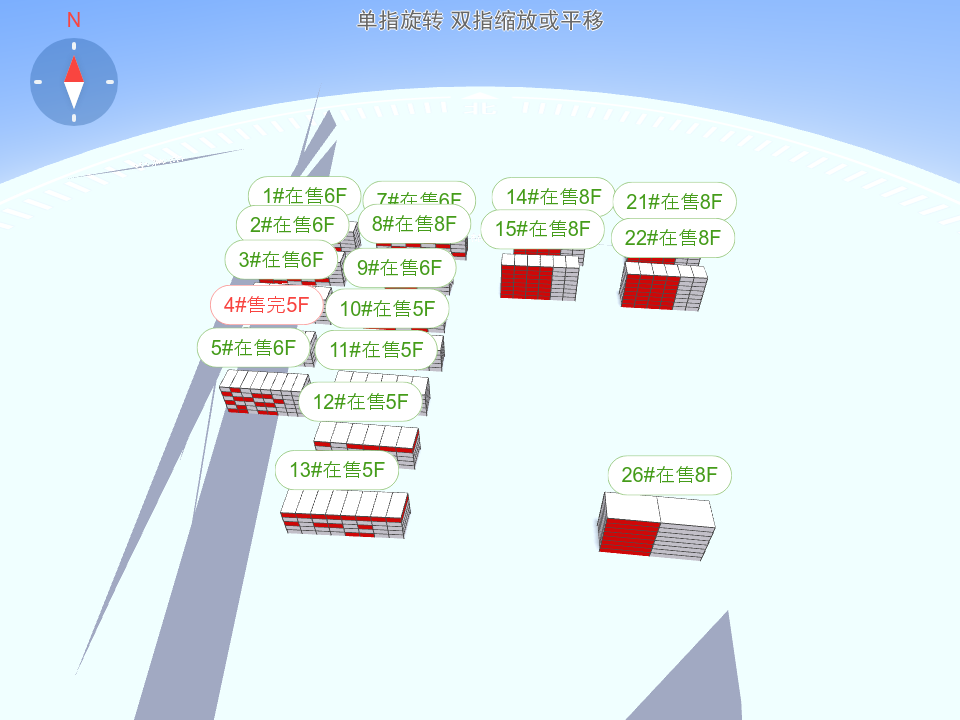
Task: Tap the 10#在售5F building label
Action: tap(387, 309)
